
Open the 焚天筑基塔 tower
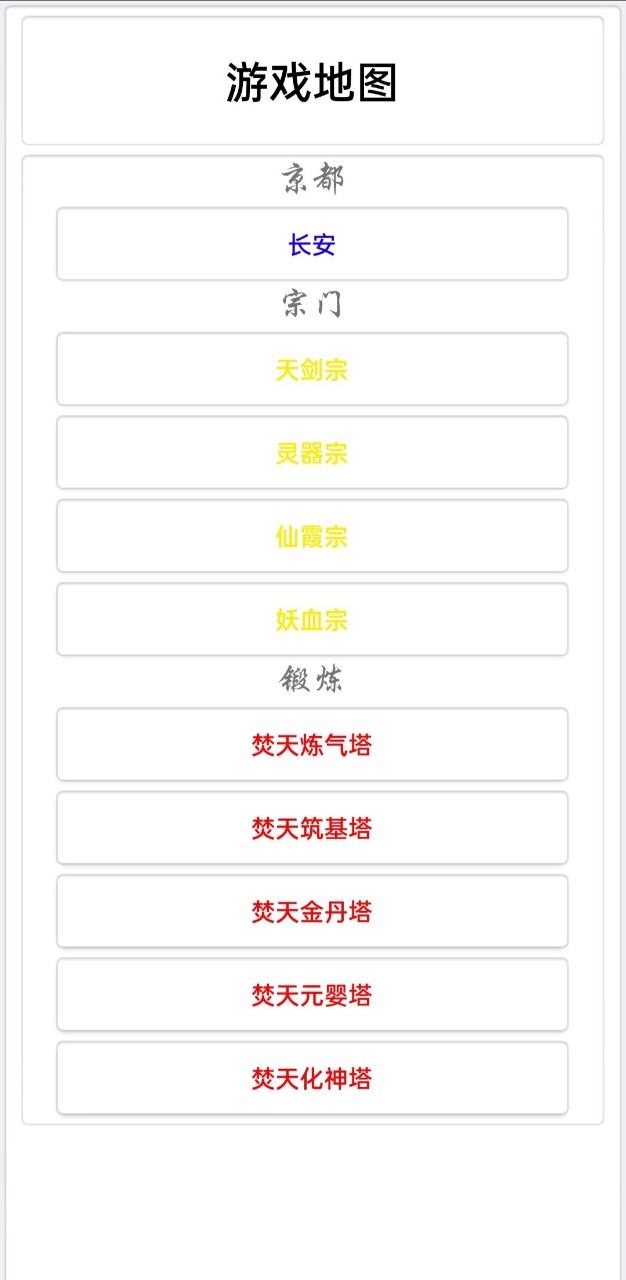312,828
